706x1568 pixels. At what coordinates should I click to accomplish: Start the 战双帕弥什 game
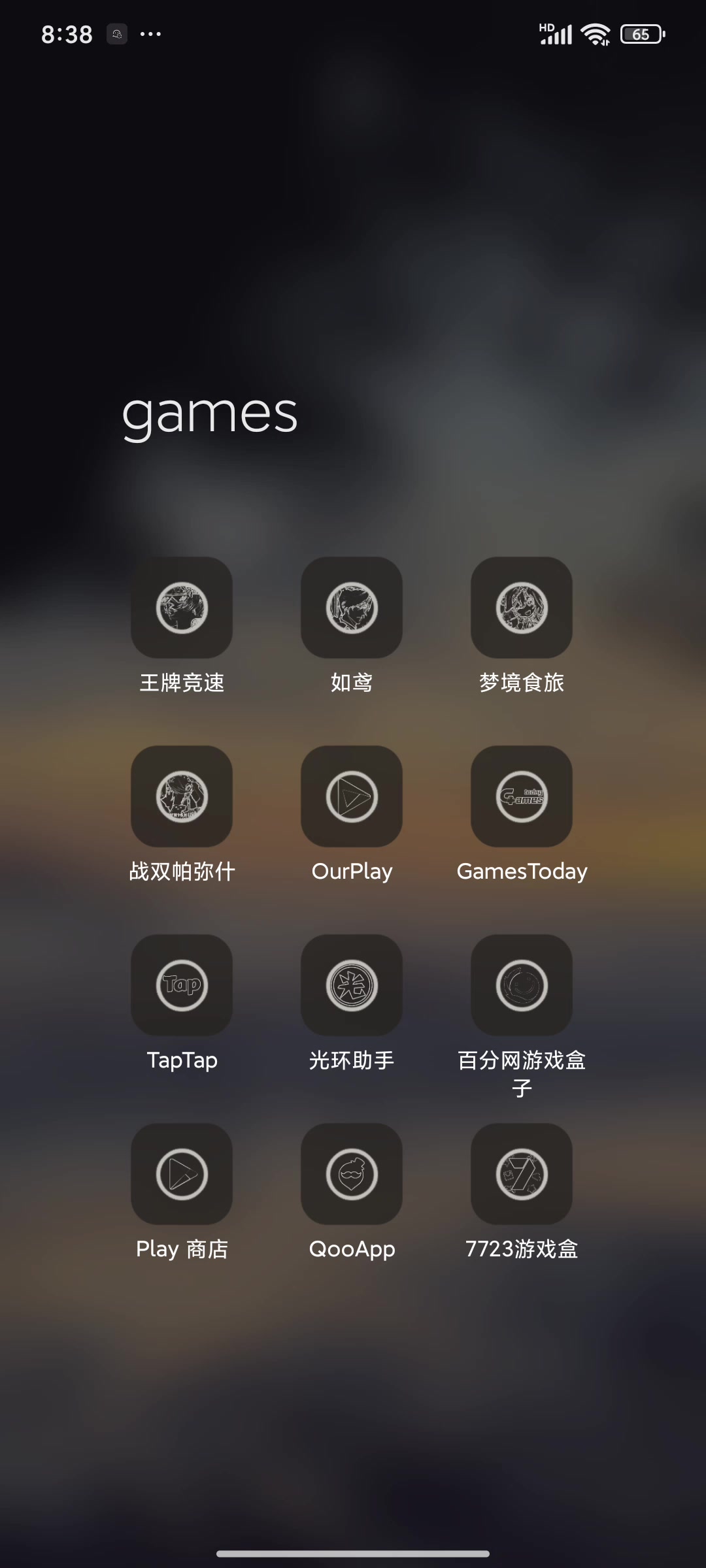tap(182, 796)
